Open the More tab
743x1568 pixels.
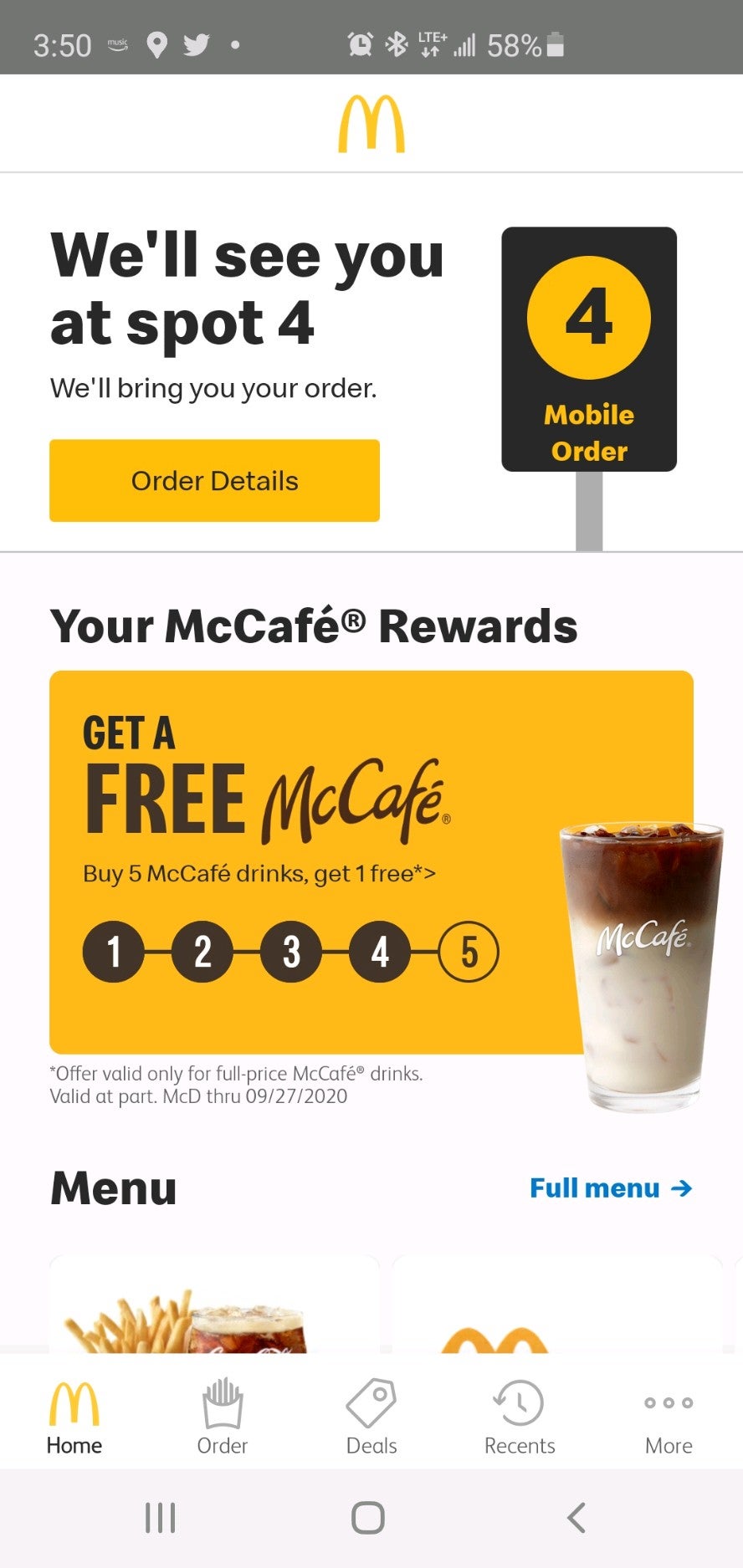coord(669,1416)
